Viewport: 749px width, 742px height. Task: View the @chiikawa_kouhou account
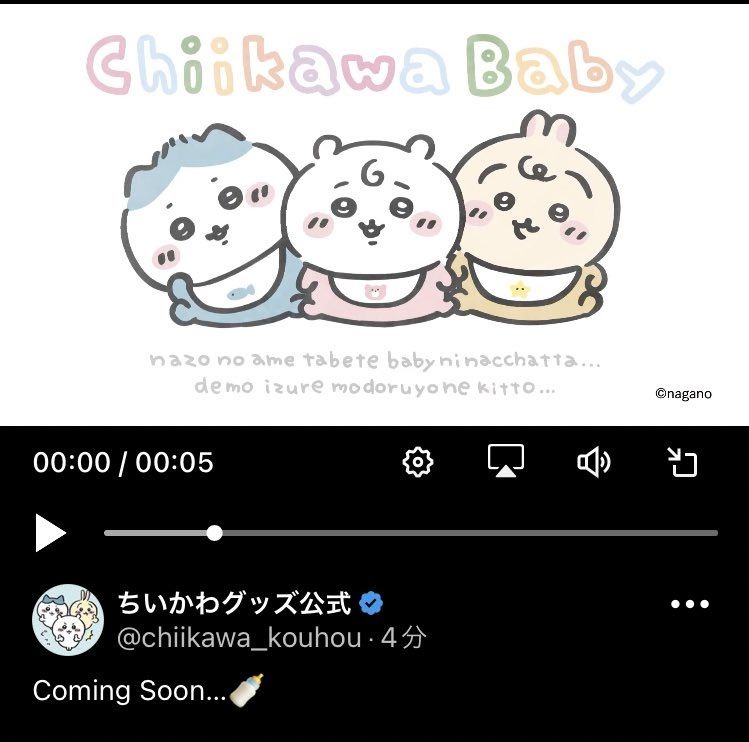tap(239, 638)
